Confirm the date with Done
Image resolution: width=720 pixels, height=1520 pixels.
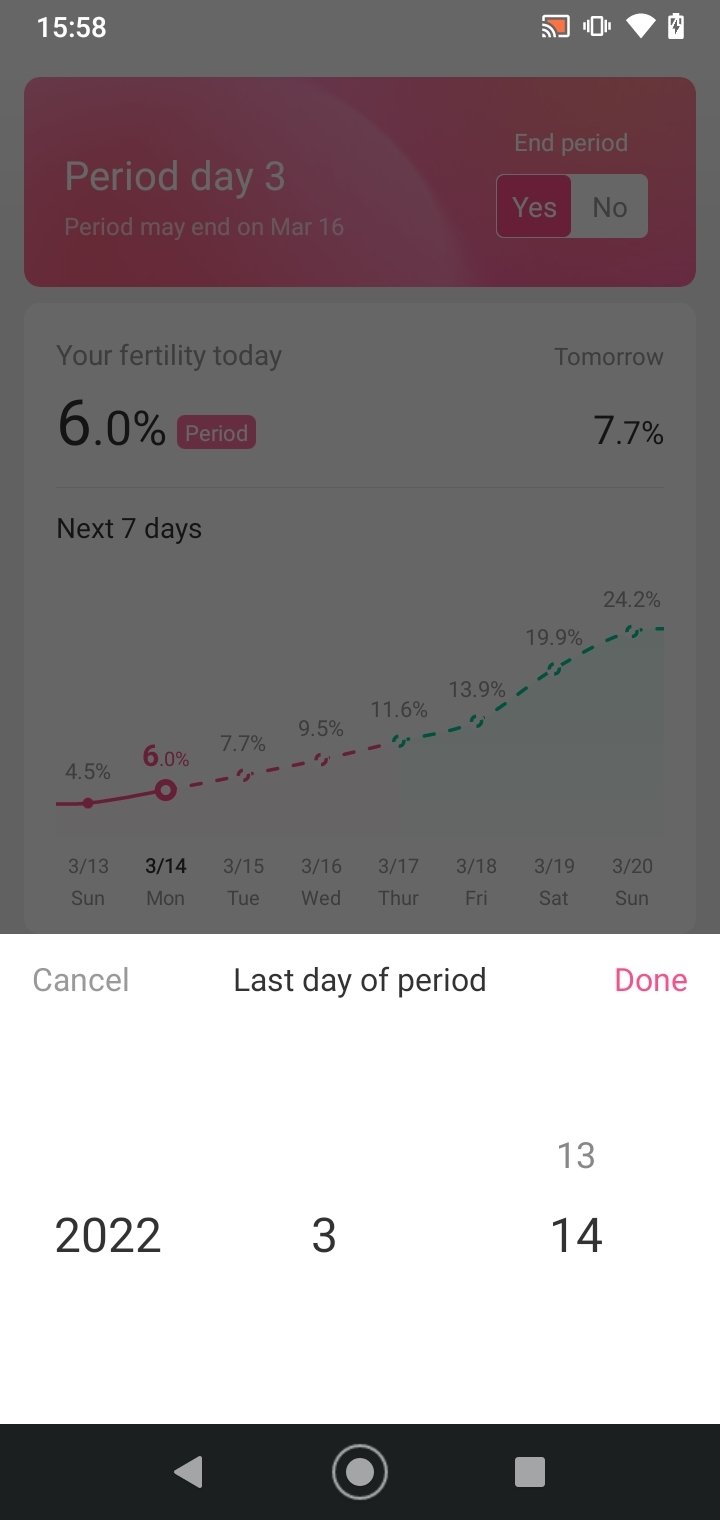(x=651, y=980)
